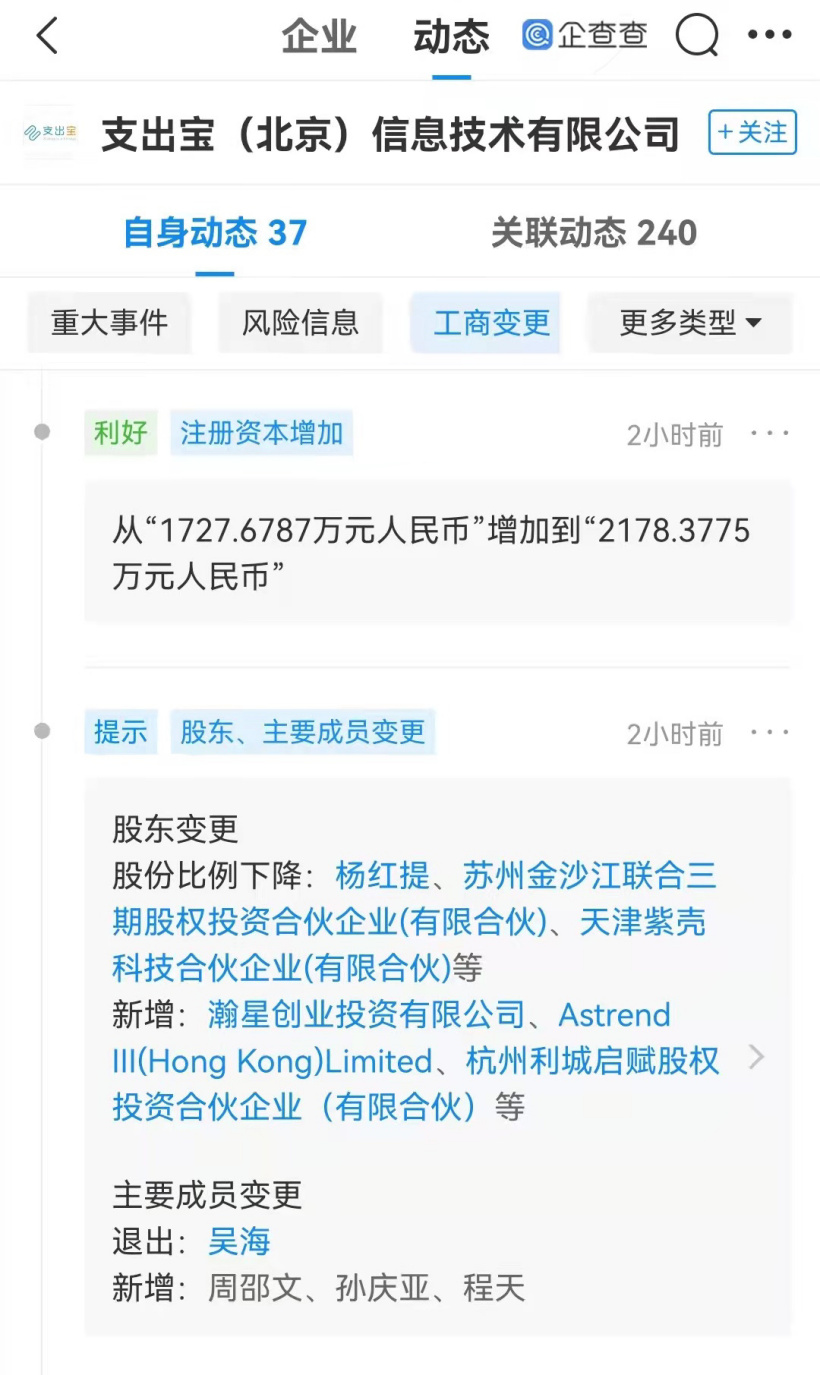Switch to 自身动态 37 tab
Image resolution: width=820 pixels, height=1375 pixels.
point(214,233)
